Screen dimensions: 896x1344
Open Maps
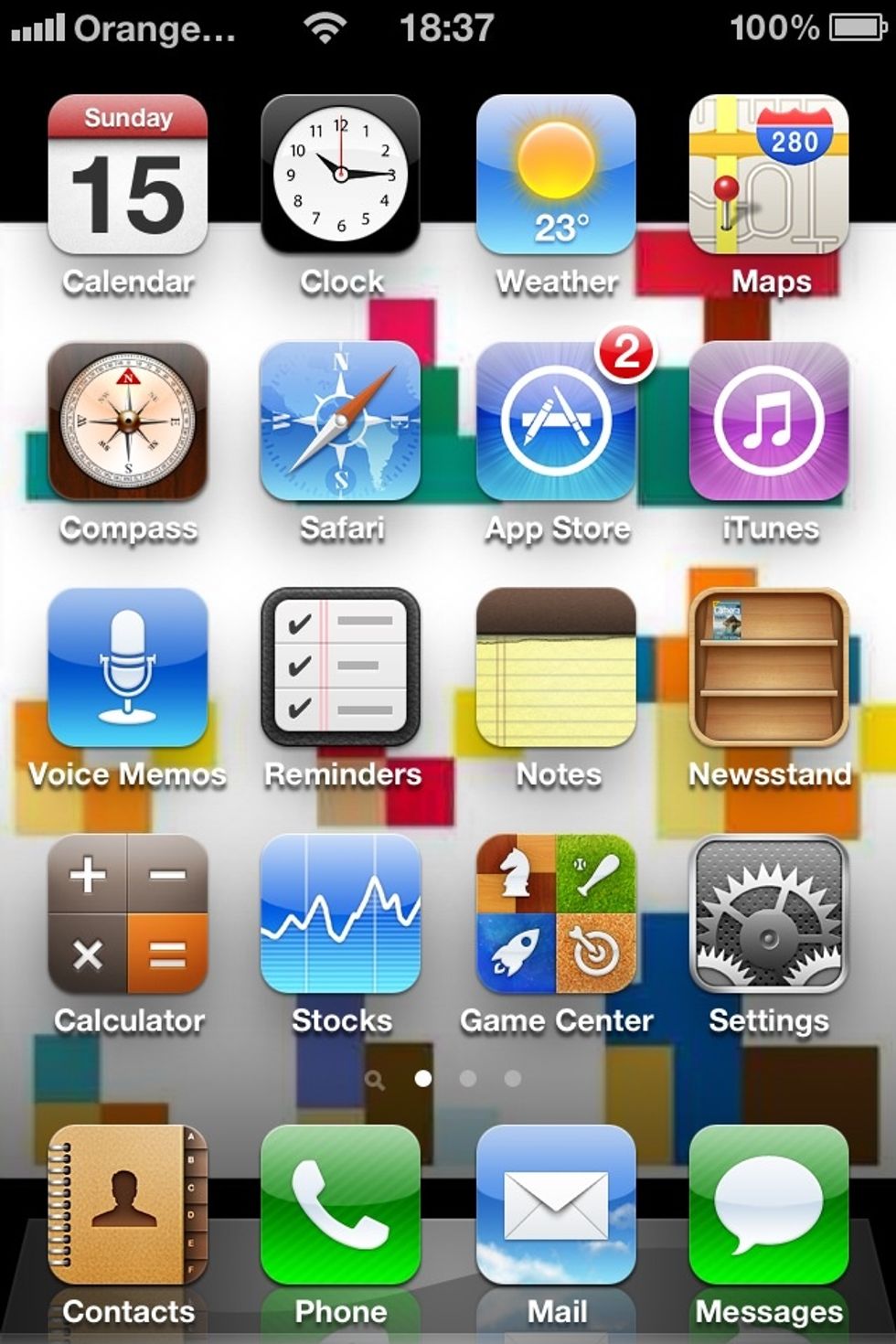click(769, 176)
